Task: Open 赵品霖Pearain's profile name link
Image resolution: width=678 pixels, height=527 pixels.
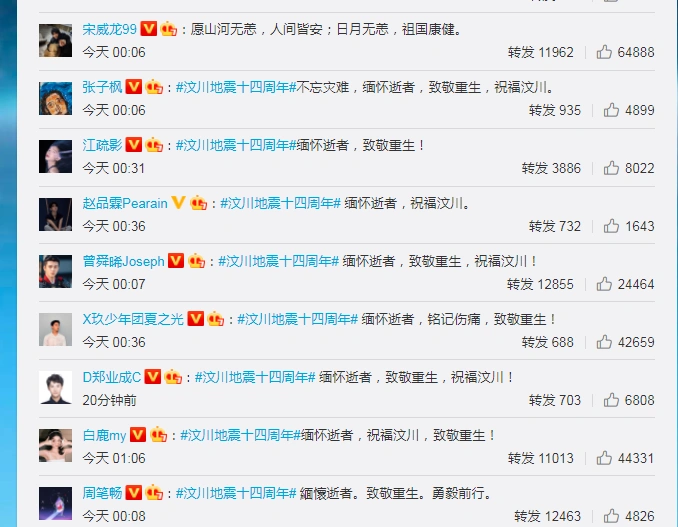Action: 125,203
